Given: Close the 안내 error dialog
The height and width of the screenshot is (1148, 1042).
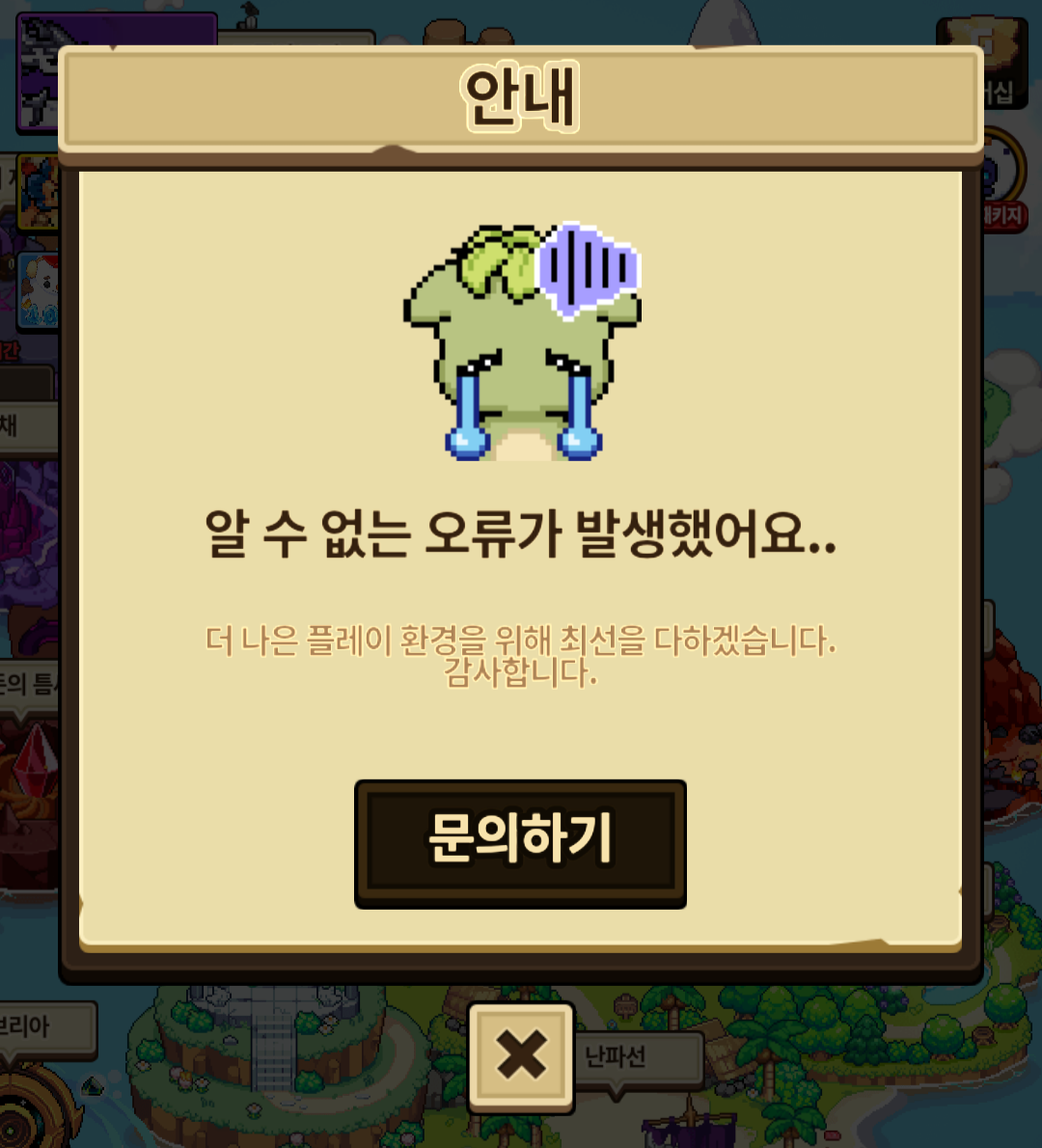Looking at the screenshot, I should (x=521, y=1054).
